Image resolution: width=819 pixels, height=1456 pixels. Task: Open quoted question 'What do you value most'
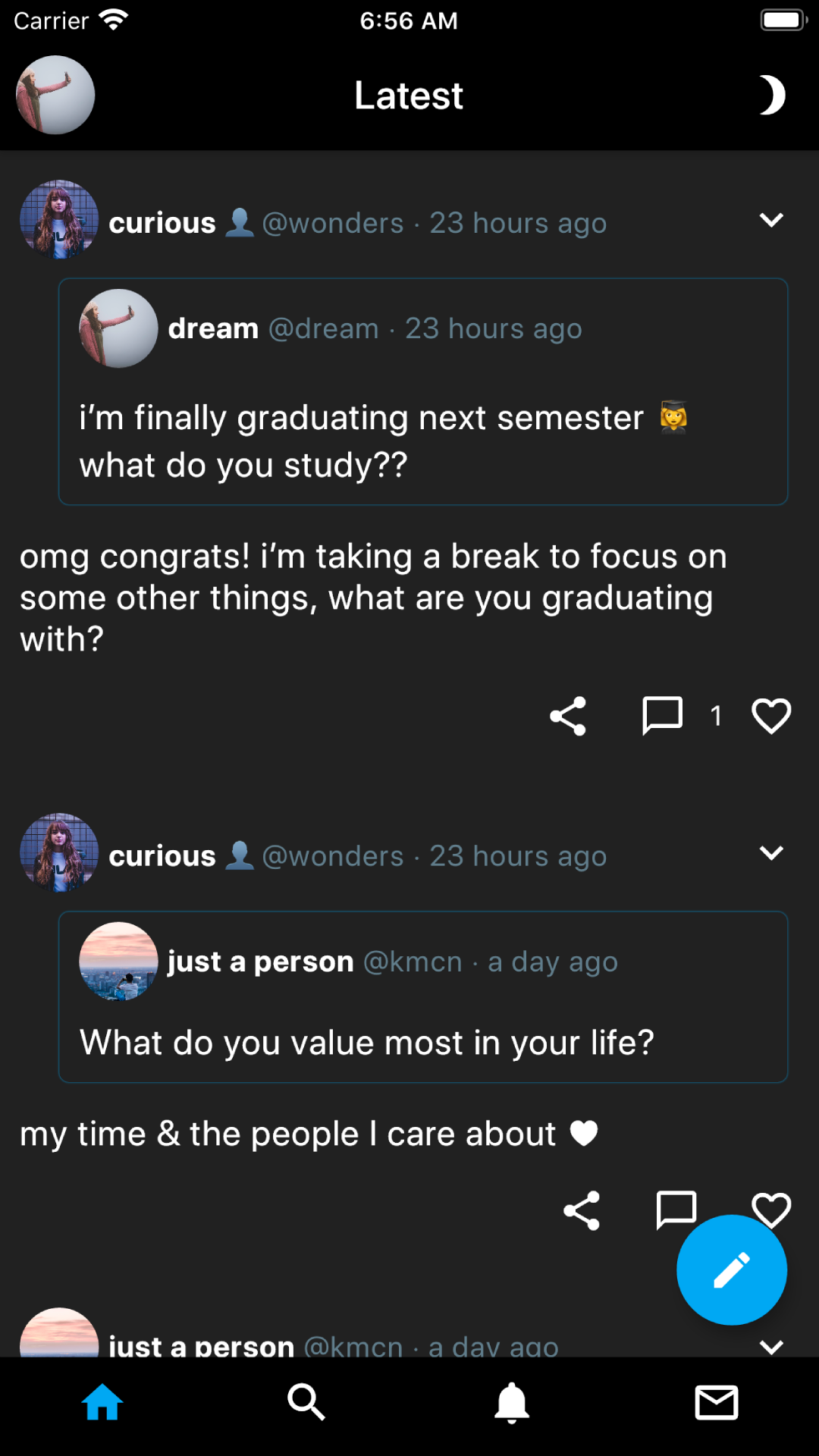click(x=423, y=997)
